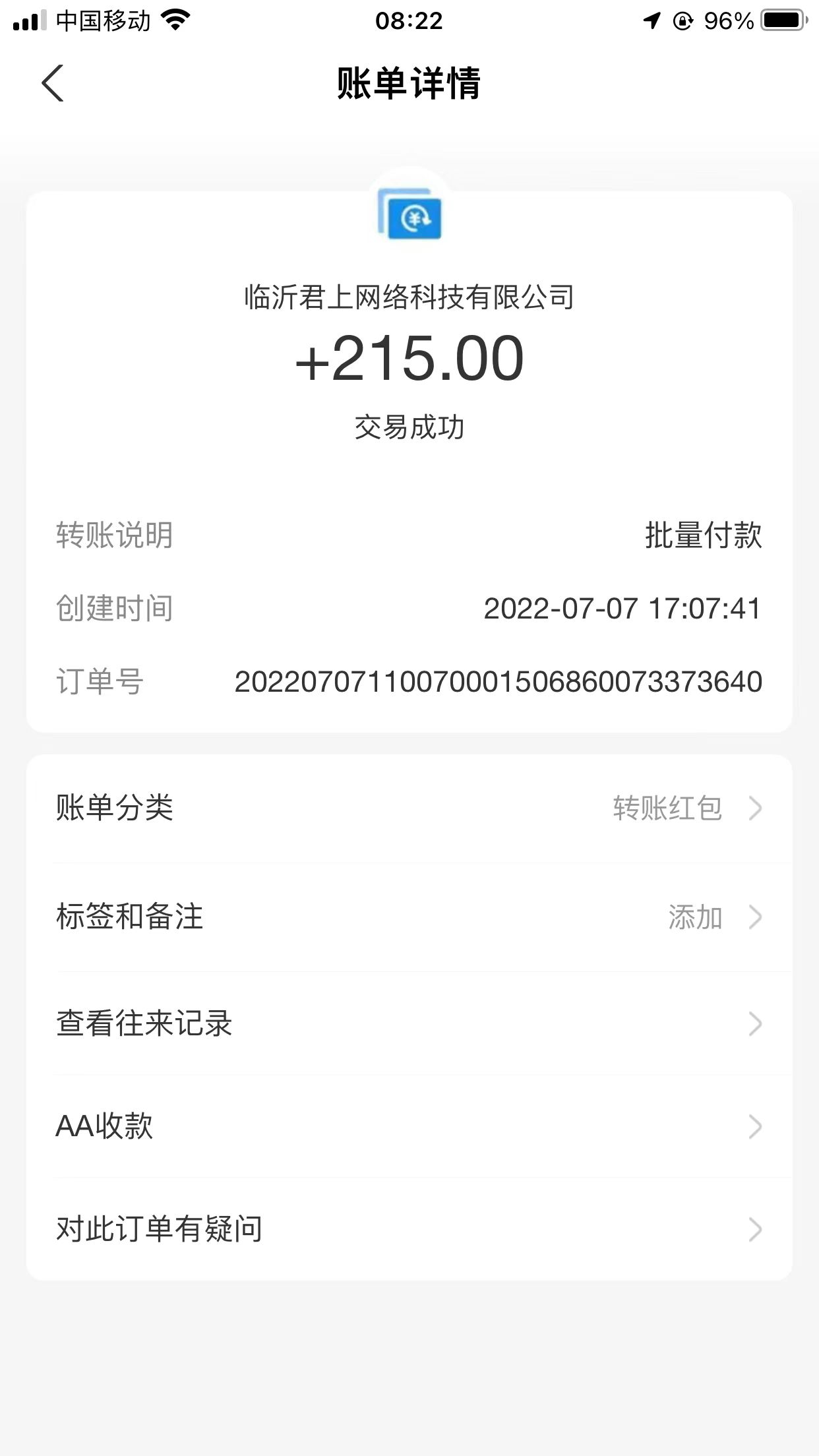Select the AA收款 option
The height and width of the screenshot is (1456, 819).
click(409, 1126)
